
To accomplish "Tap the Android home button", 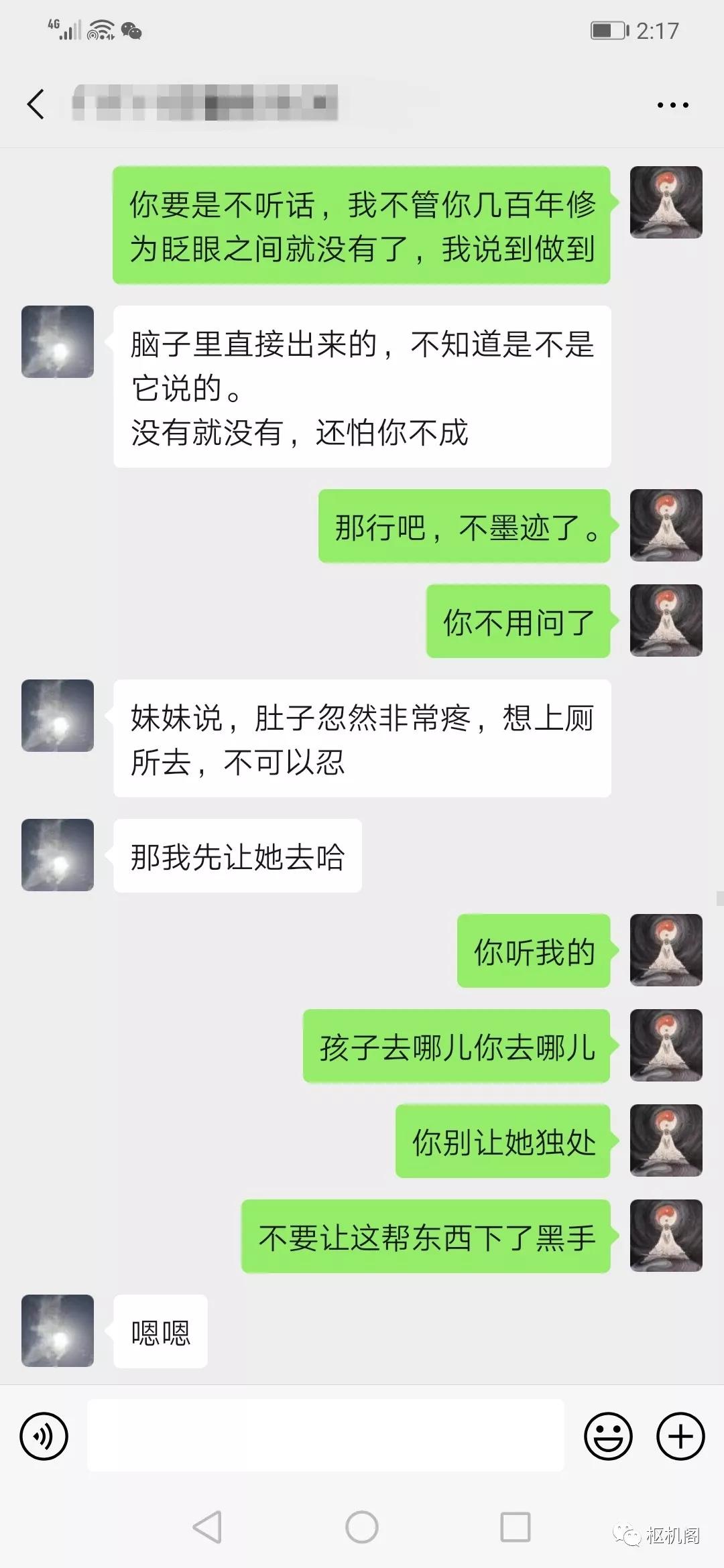I will click(362, 1527).
